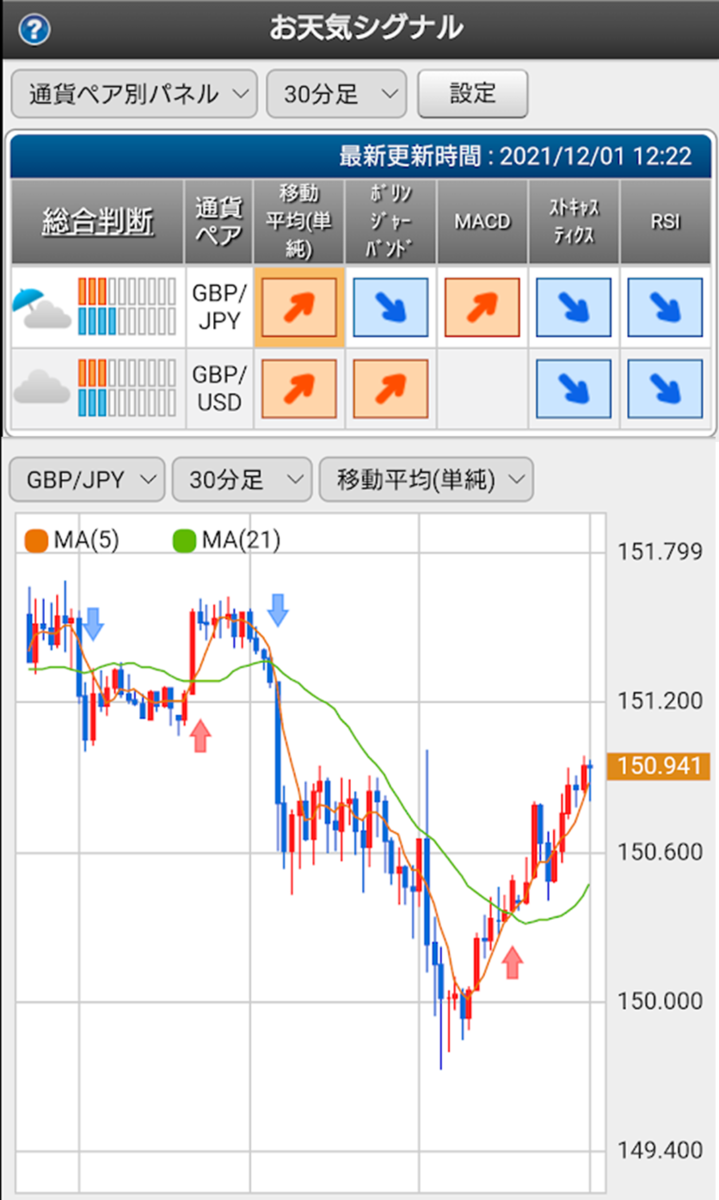Screen dimensions: 719x1200
Task: Select GBP/JPY moving average signal cell
Action: (x=299, y=307)
